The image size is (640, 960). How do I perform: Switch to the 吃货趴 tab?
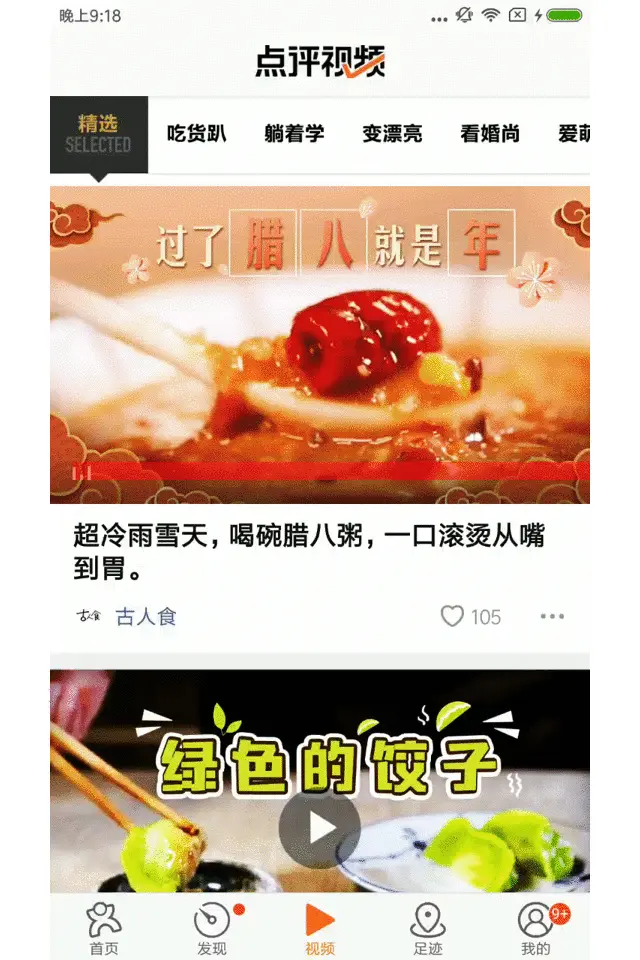[x=197, y=134]
